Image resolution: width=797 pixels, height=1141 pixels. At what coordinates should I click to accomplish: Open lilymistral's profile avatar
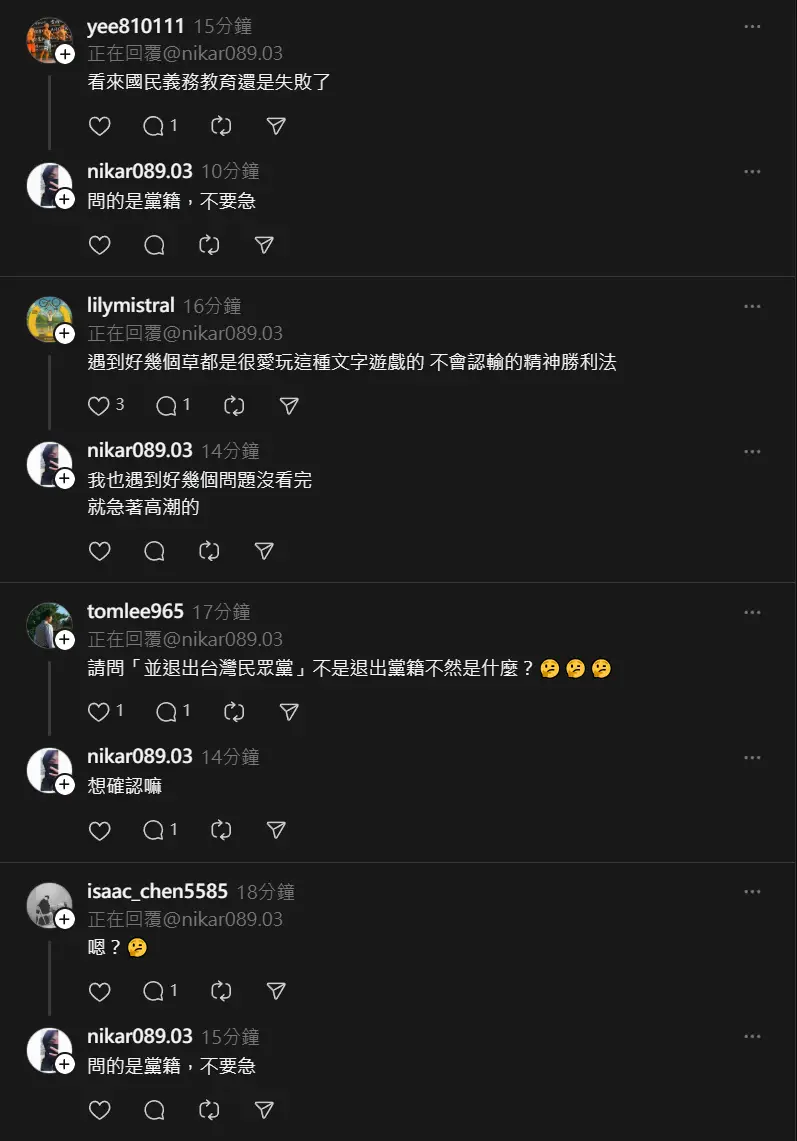click(49, 319)
